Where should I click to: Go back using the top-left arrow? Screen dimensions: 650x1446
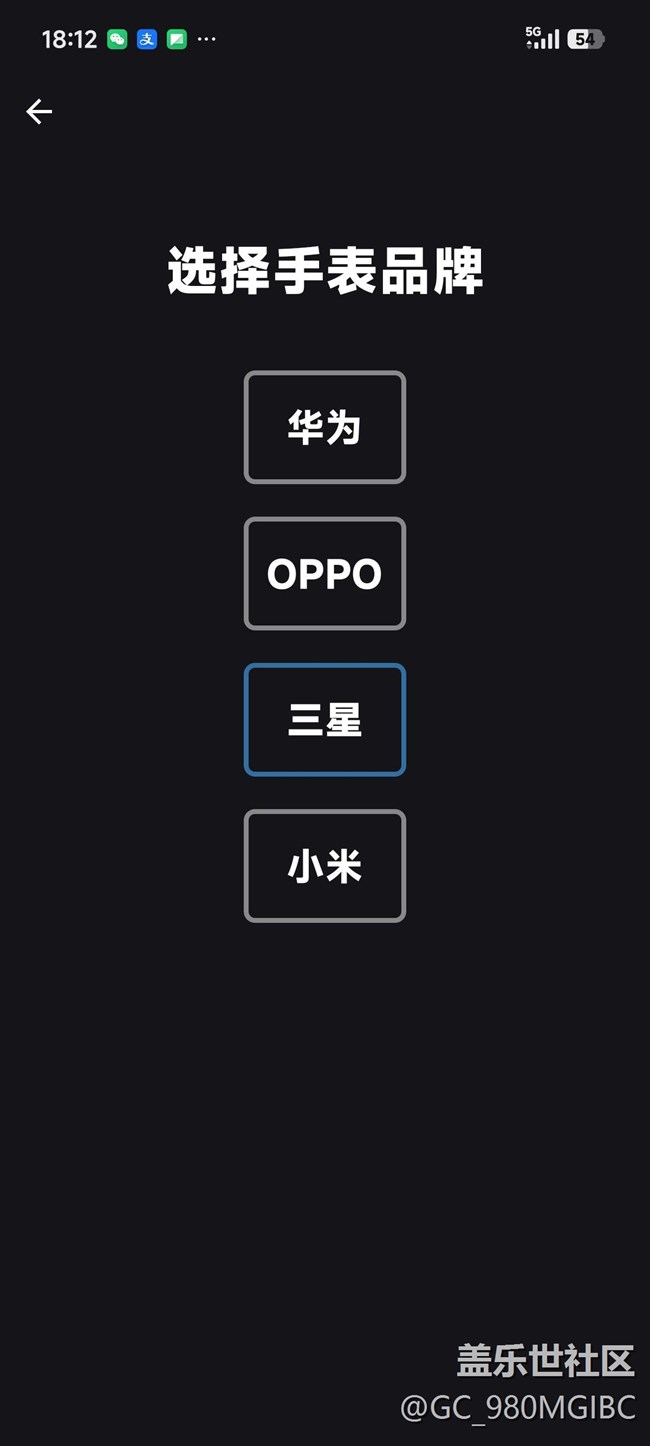[x=39, y=111]
